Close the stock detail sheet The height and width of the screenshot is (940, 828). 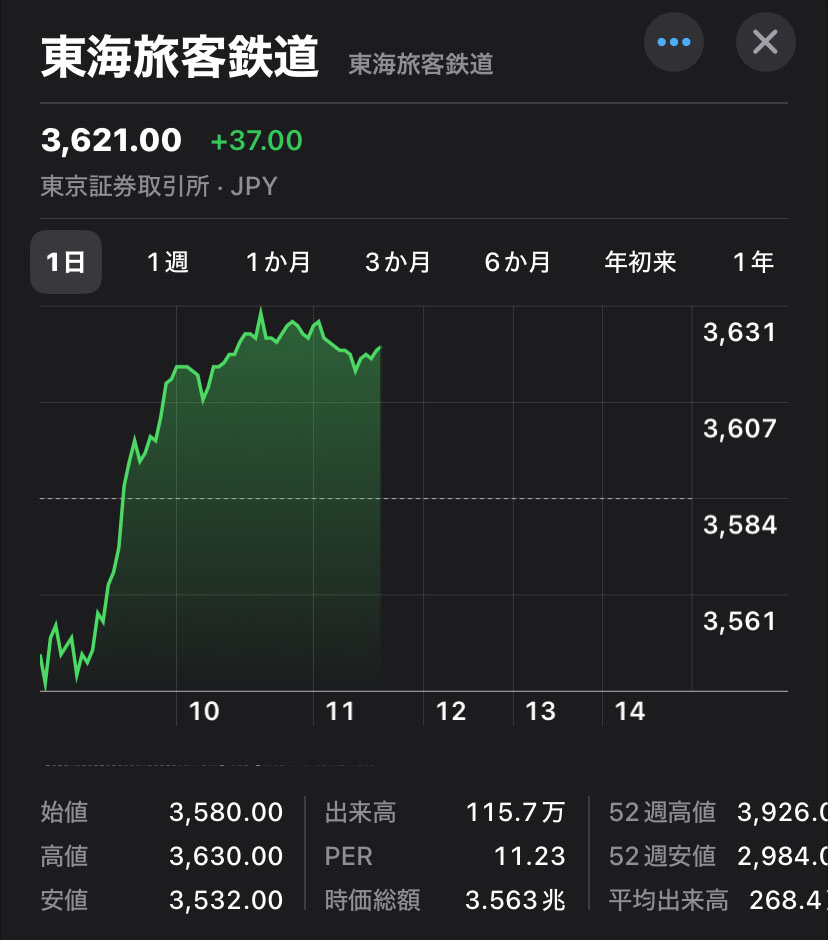[765, 42]
